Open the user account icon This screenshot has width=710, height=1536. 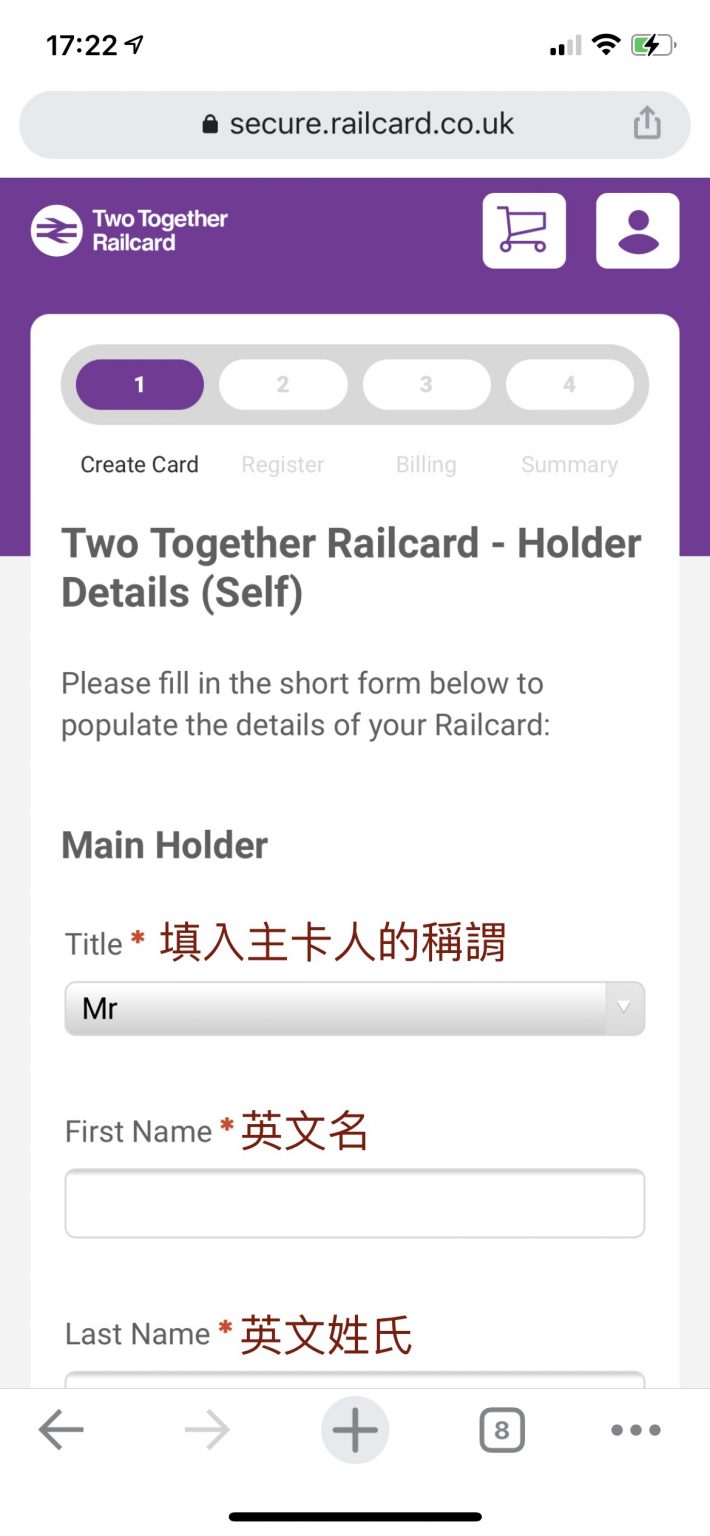click(637, 231)
